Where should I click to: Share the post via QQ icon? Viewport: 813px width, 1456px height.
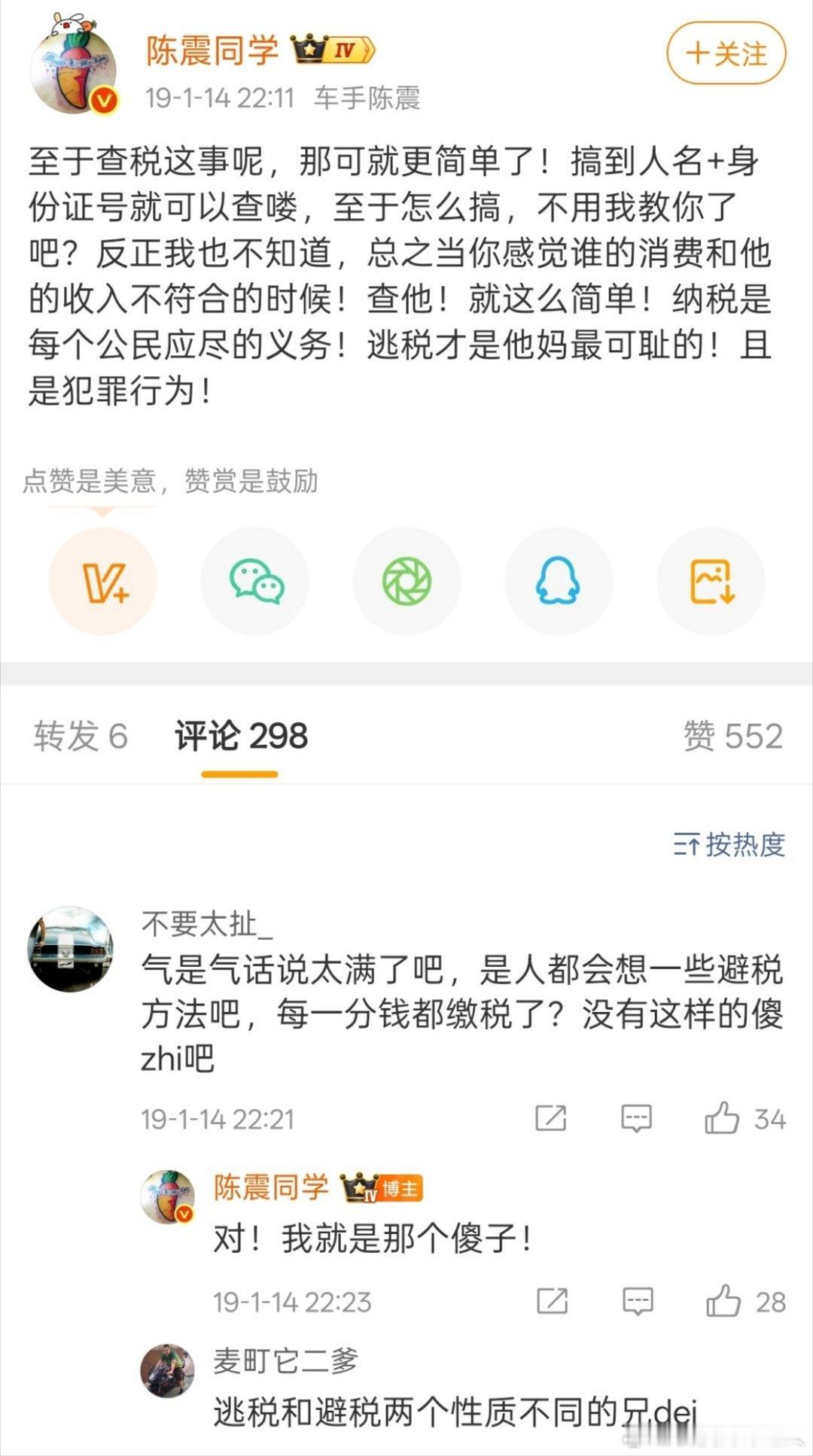click(x=558, y=581)
